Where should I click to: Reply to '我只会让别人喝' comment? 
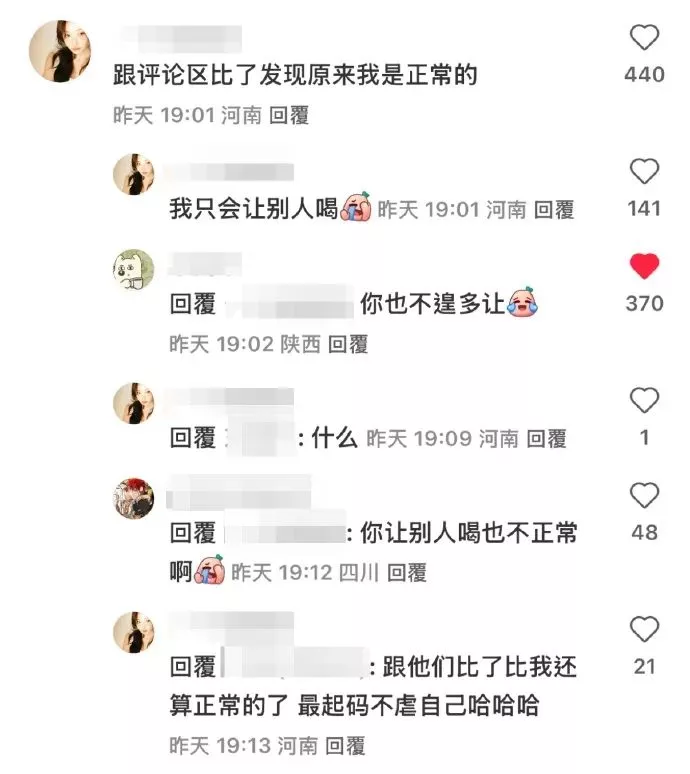pos(554,210)
